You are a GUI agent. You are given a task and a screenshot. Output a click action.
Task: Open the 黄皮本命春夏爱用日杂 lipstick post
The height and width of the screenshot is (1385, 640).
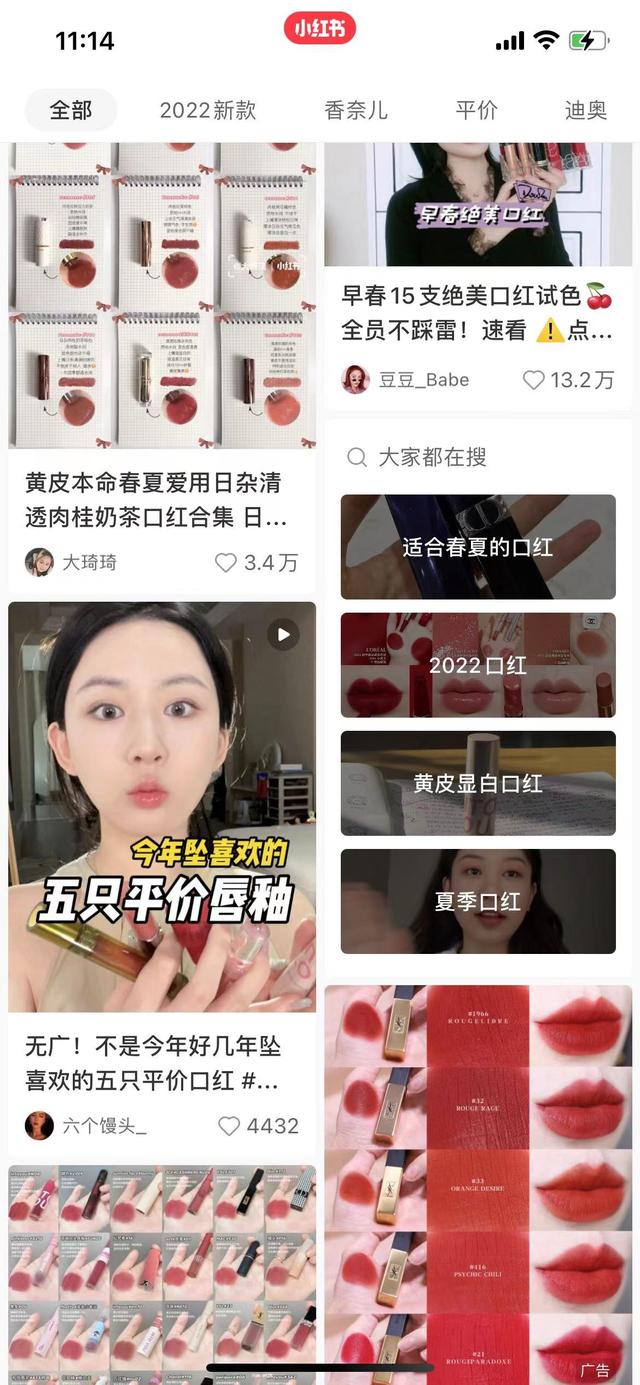pos(160,500)
